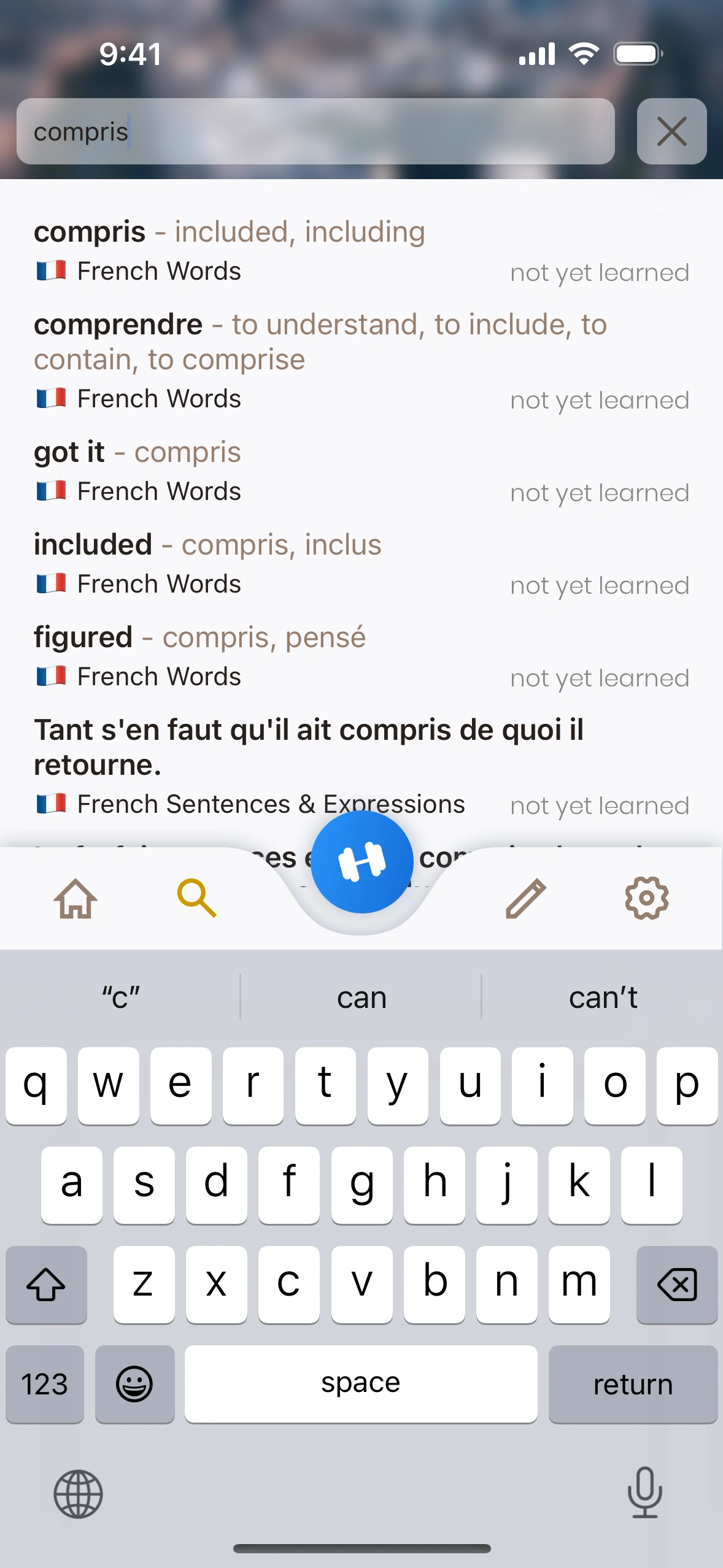Viewport: 723px width, 1568px height.
Task: Switch to the Search tab
Action: pos(196,899)
